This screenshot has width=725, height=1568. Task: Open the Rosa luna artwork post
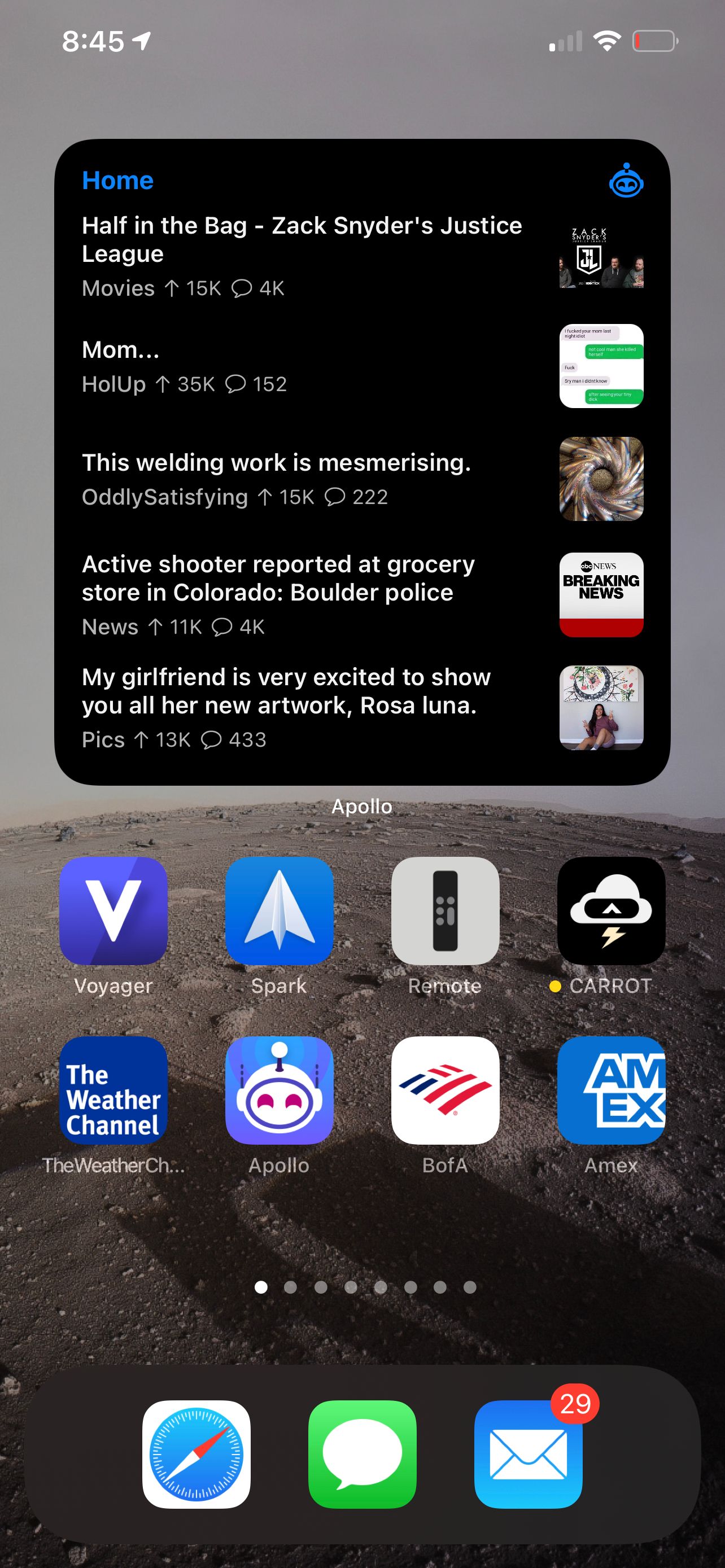click(x=302, y=706)
